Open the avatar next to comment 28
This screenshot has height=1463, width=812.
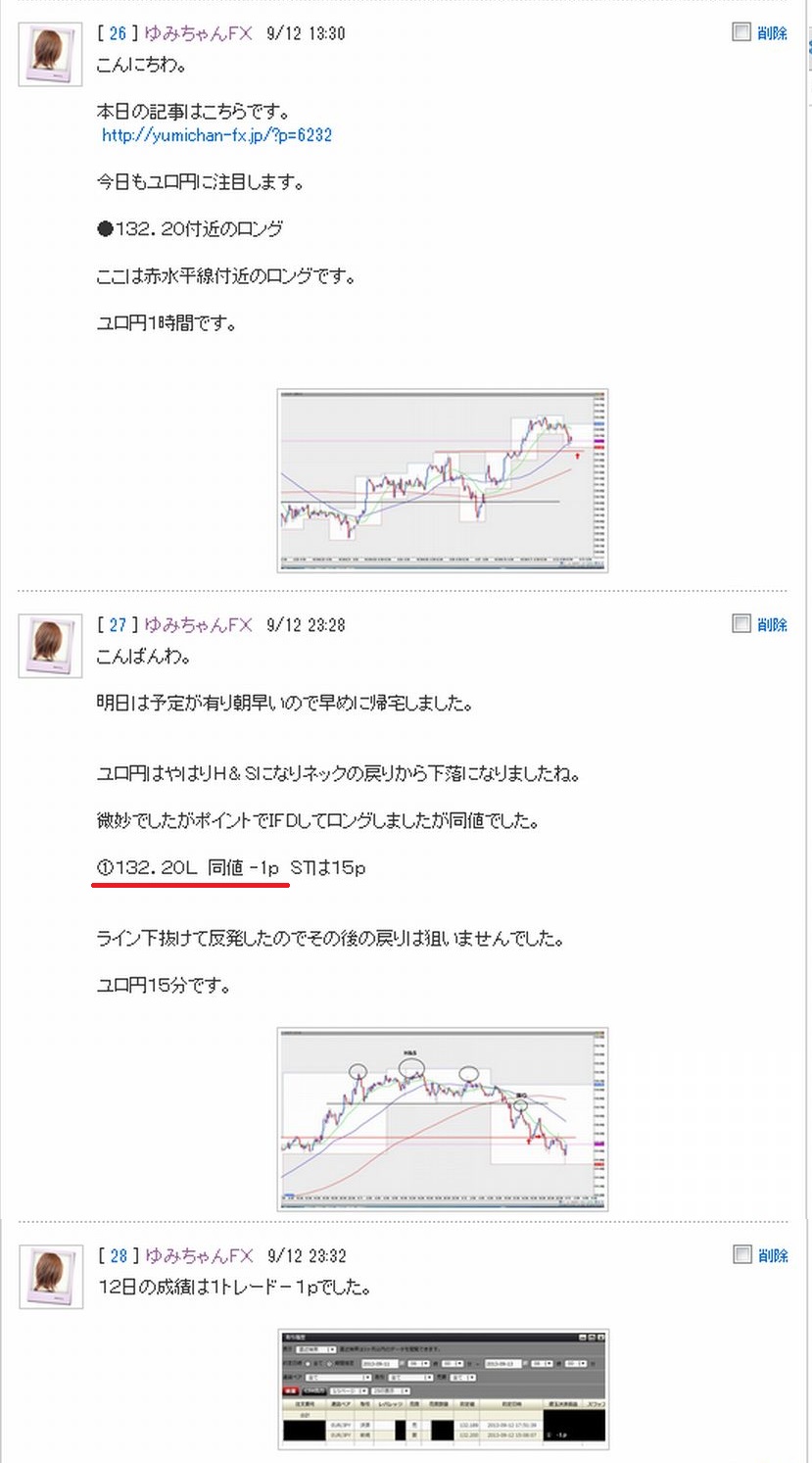coord(52,1278)
